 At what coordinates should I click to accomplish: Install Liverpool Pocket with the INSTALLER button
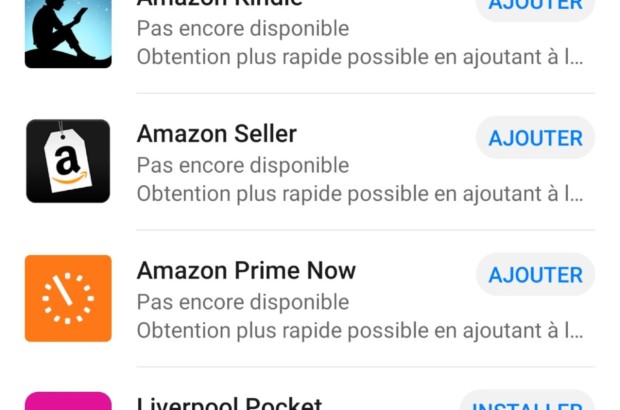click(x=527, y=404)
